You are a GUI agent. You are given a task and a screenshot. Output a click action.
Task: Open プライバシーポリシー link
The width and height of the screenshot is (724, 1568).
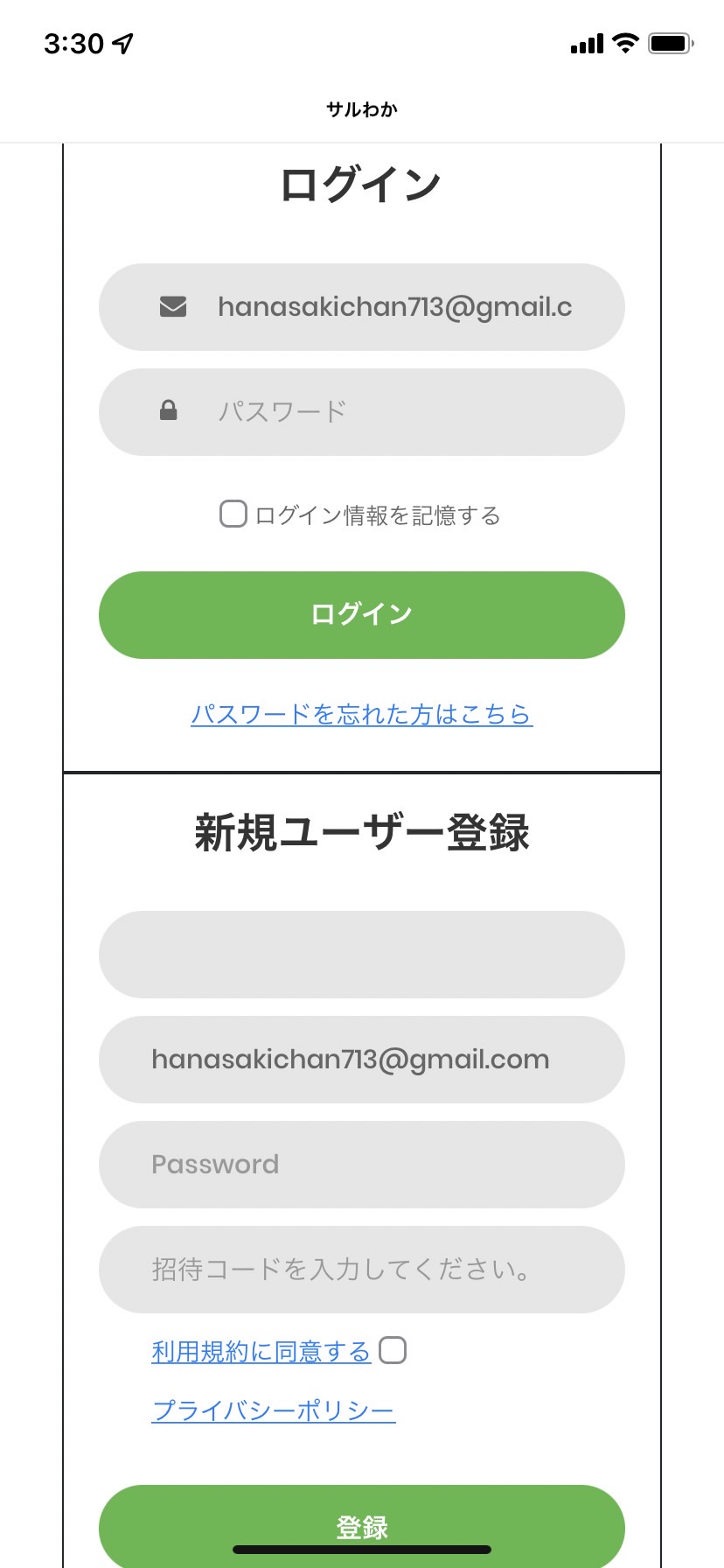click(274, 1410)
